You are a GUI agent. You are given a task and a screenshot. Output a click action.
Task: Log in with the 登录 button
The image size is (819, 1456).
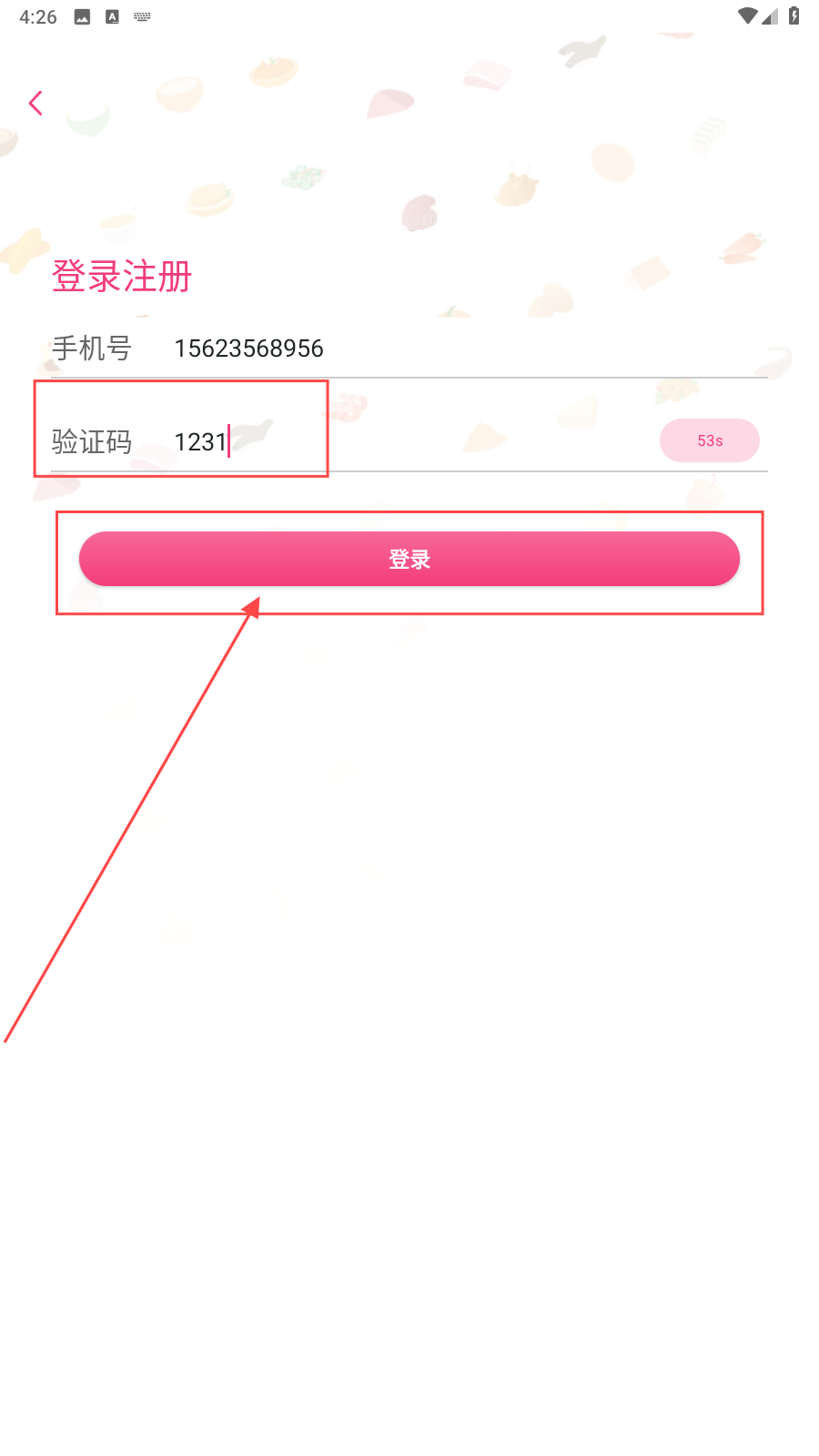[x=409, y=559]
